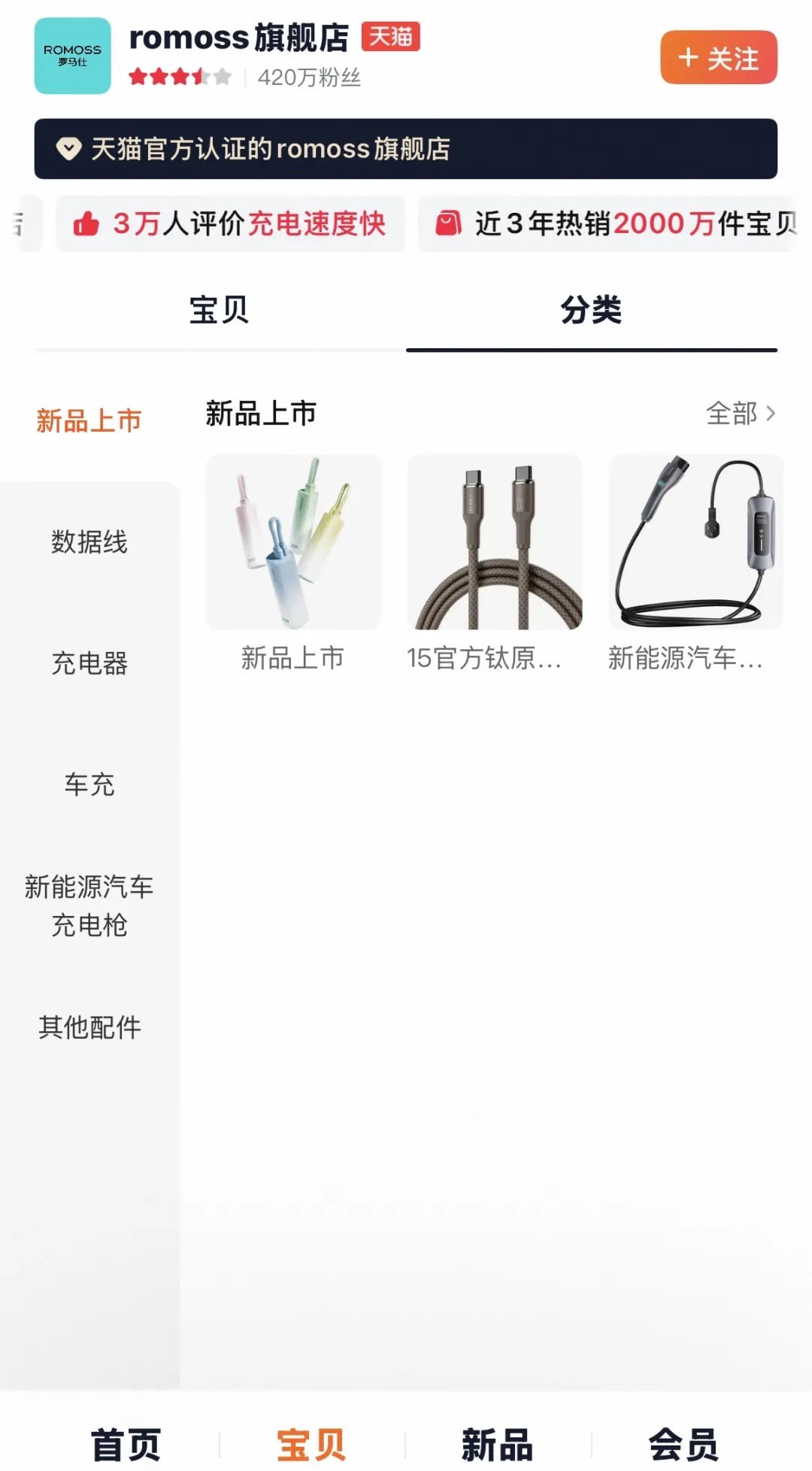Select the 其他配件 category
812x1471 pixels.
[89, 1027]
